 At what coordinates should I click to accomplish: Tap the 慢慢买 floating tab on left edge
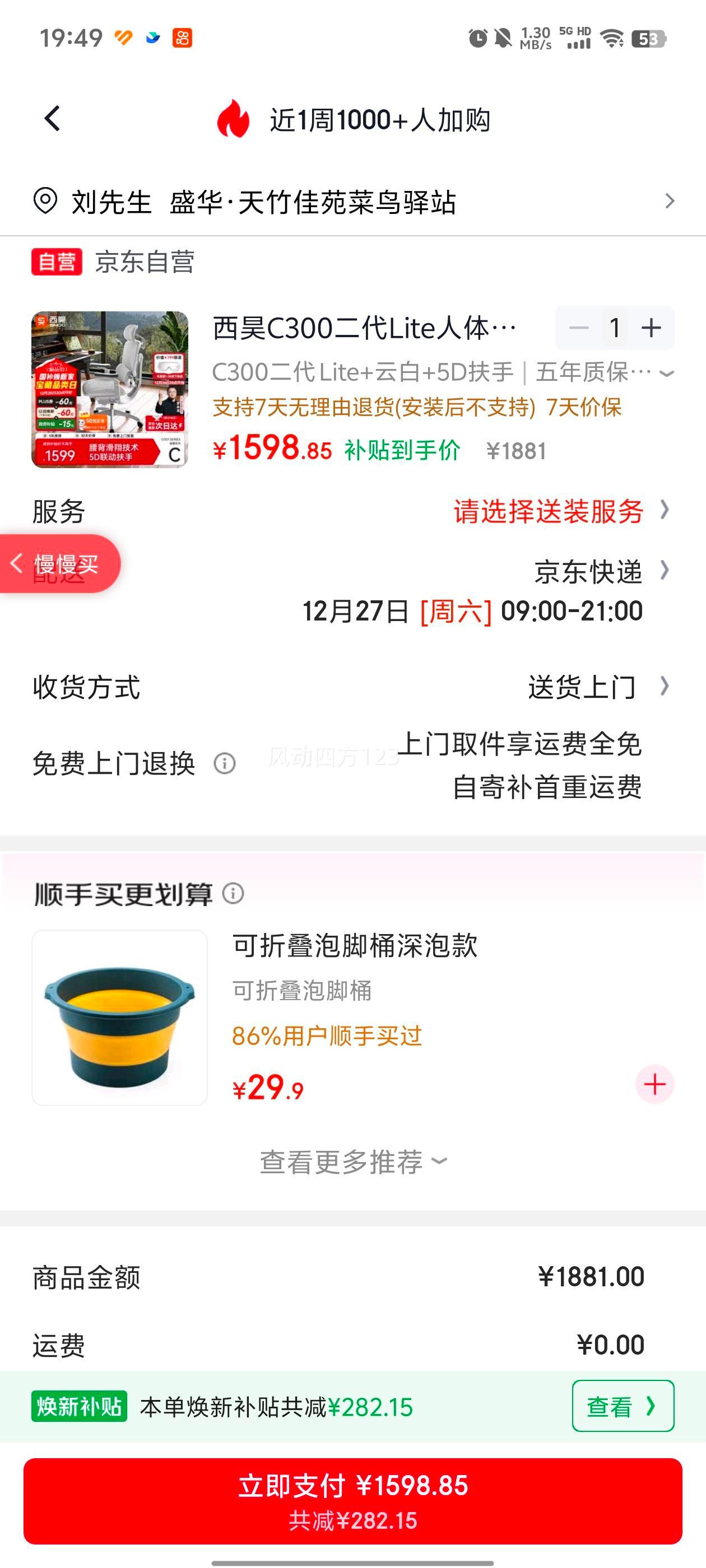click(x=61, y=563)
